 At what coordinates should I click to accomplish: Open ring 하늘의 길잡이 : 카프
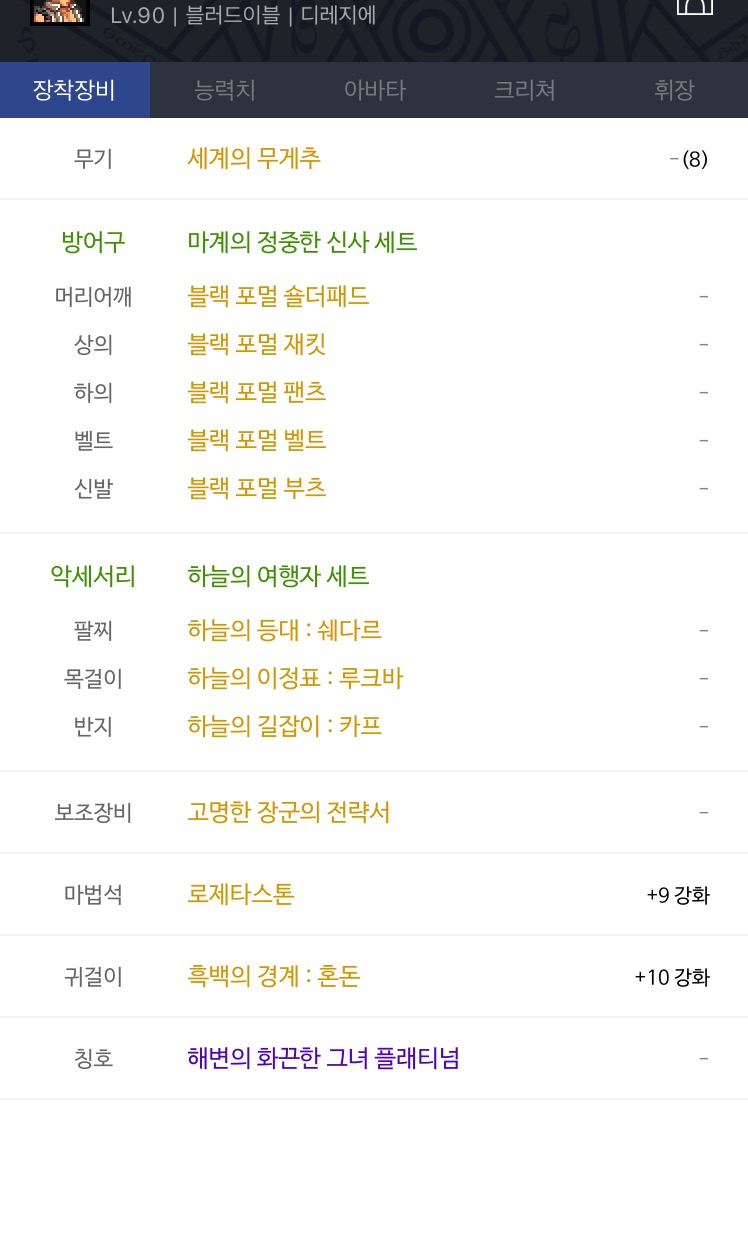pos(284,726)
